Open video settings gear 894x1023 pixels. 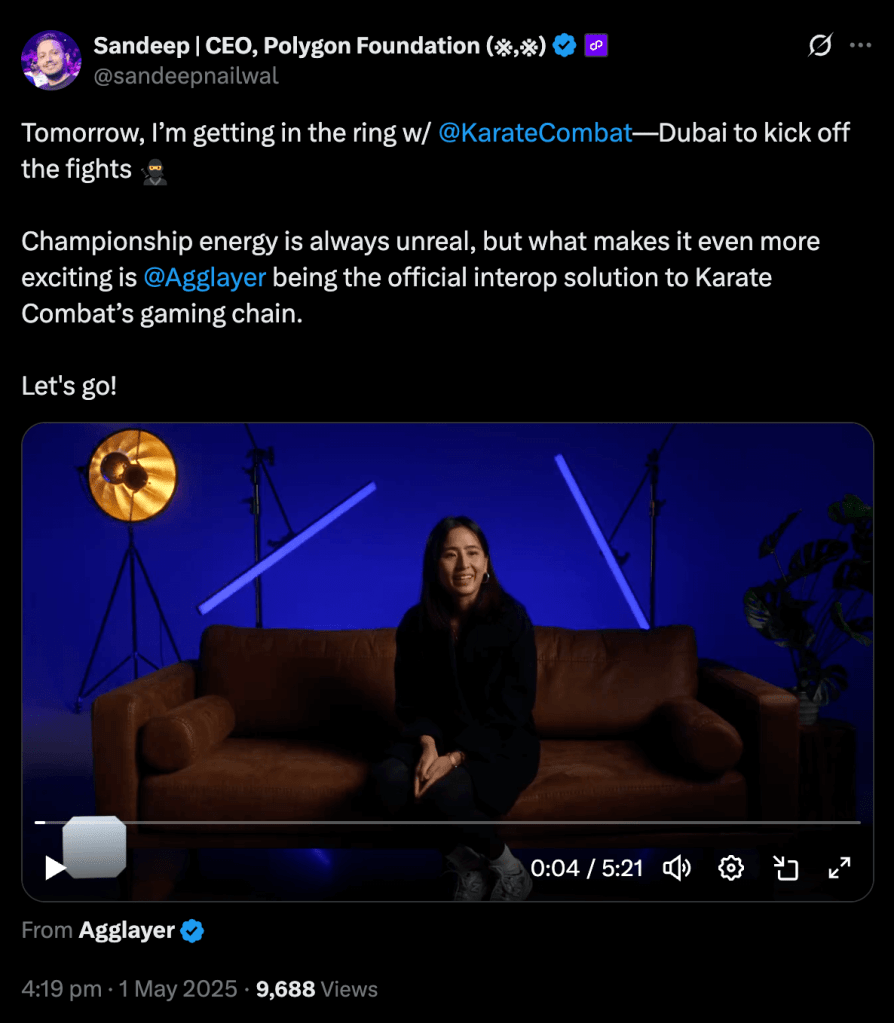click(x=731, y=868)
